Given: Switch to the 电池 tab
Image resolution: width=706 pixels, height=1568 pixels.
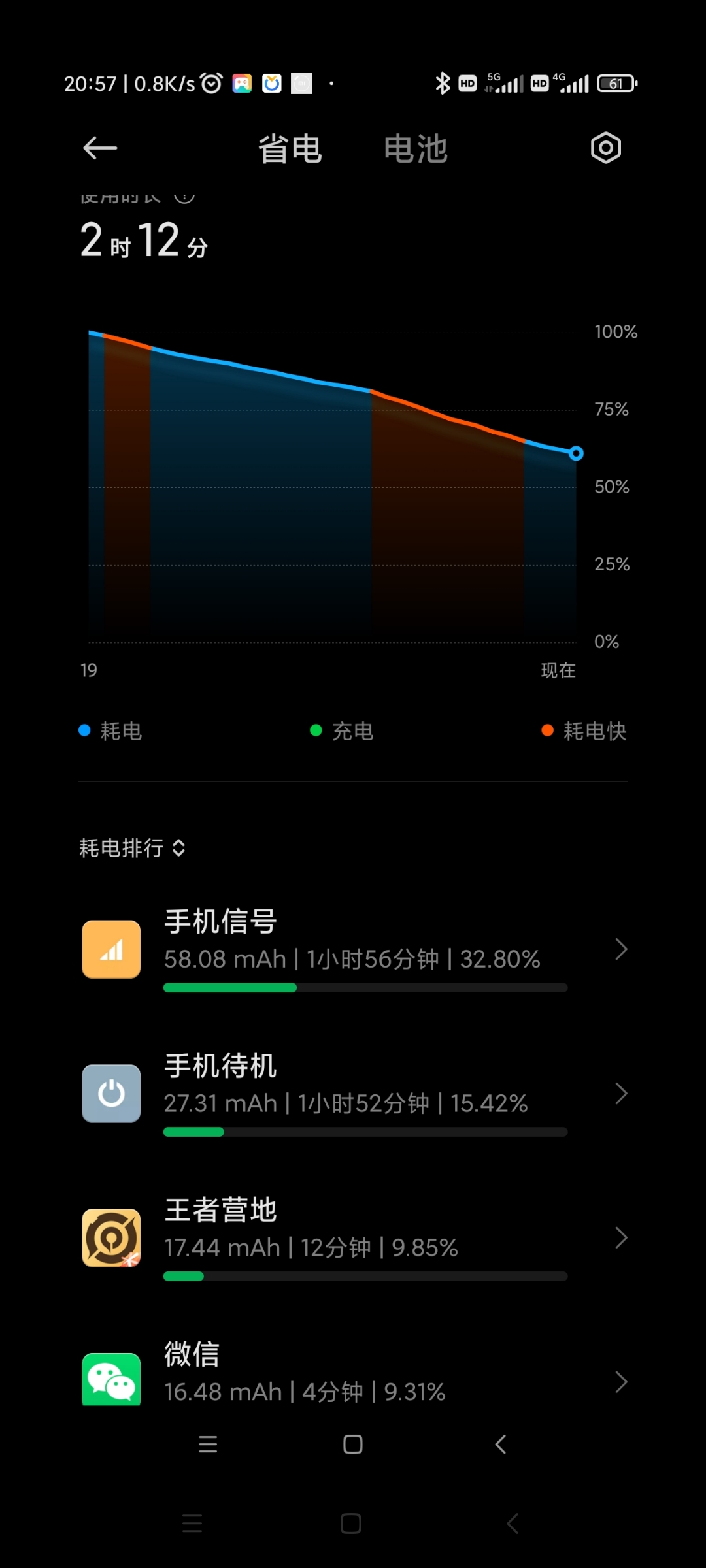Looking at the screenshot, I should click(x=416, y=149).
